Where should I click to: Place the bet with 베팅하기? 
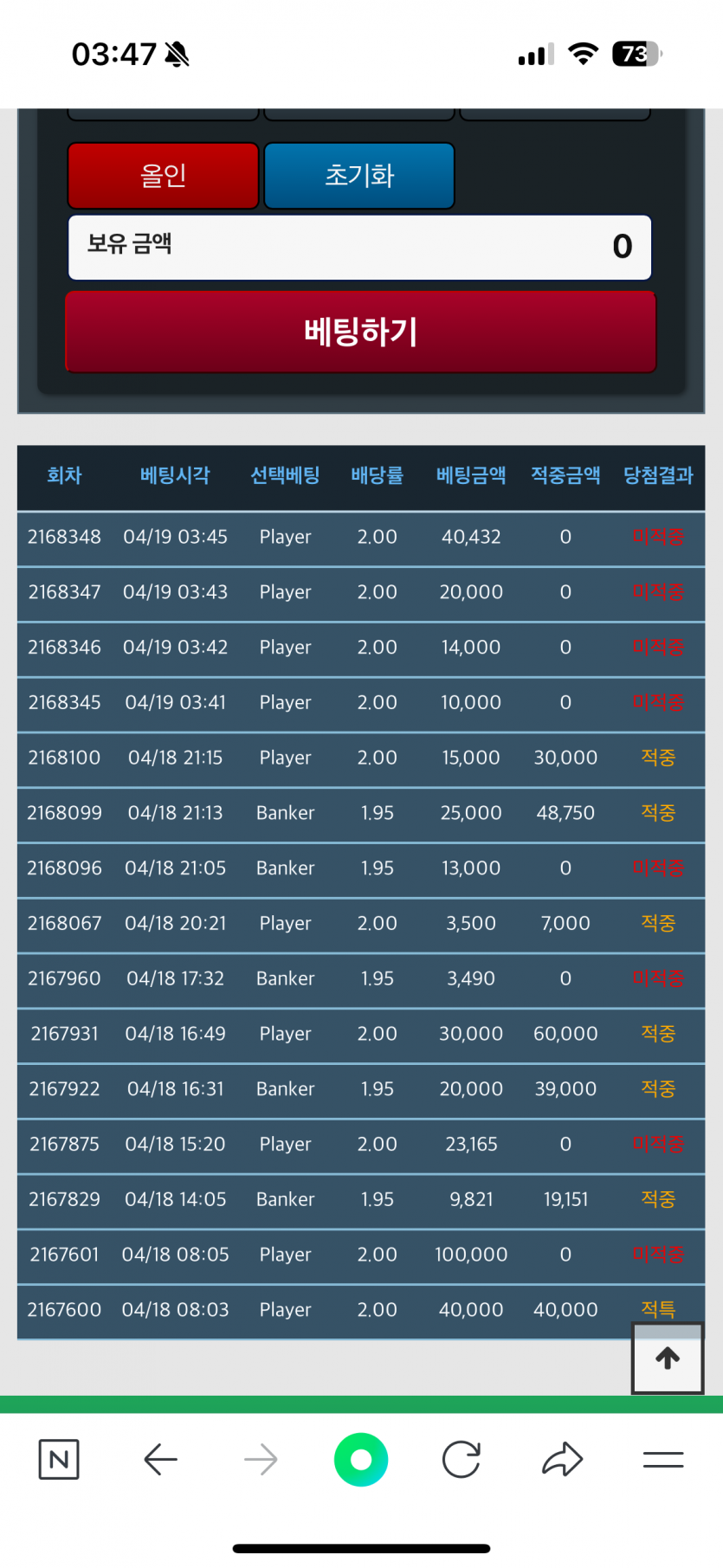(360, 332)
